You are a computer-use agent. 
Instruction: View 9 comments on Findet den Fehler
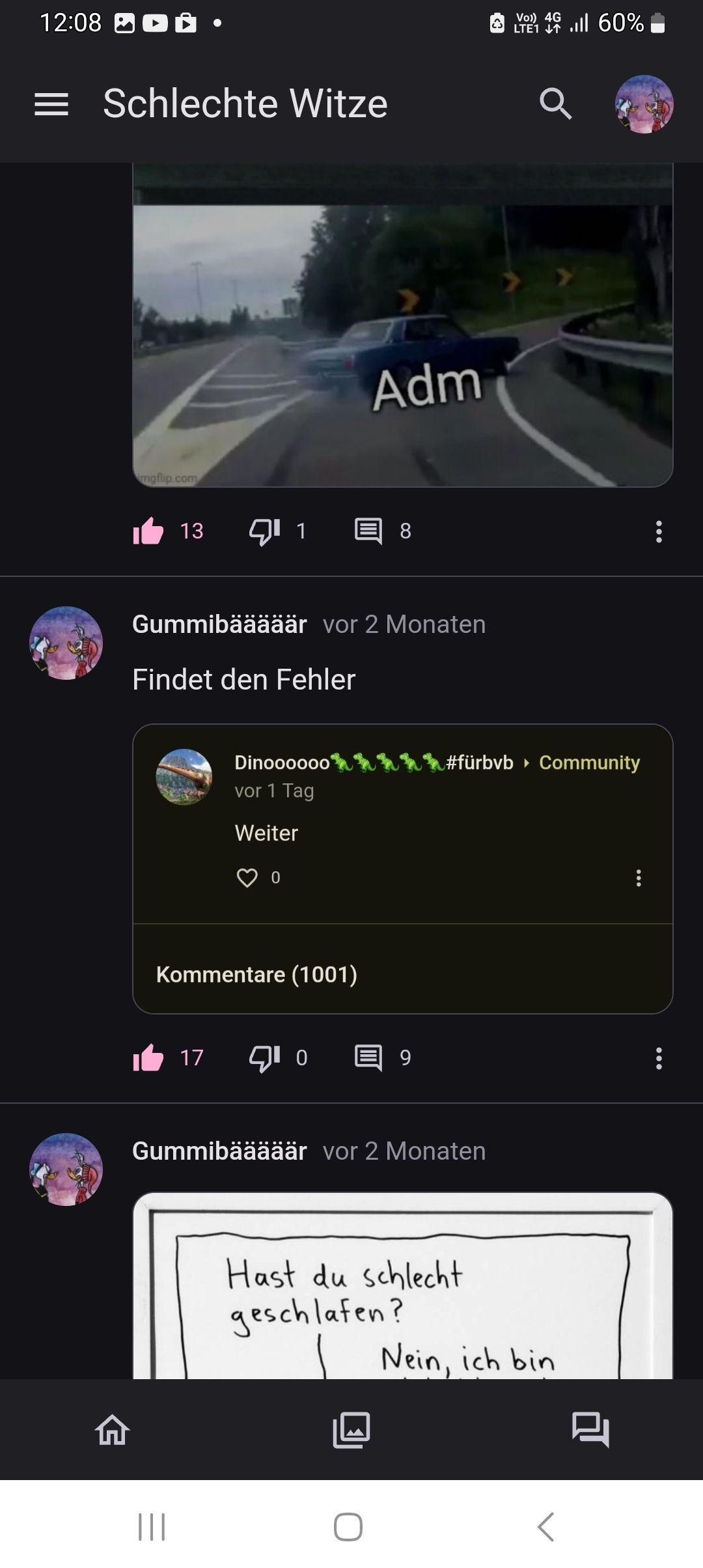pos(368,1057)
